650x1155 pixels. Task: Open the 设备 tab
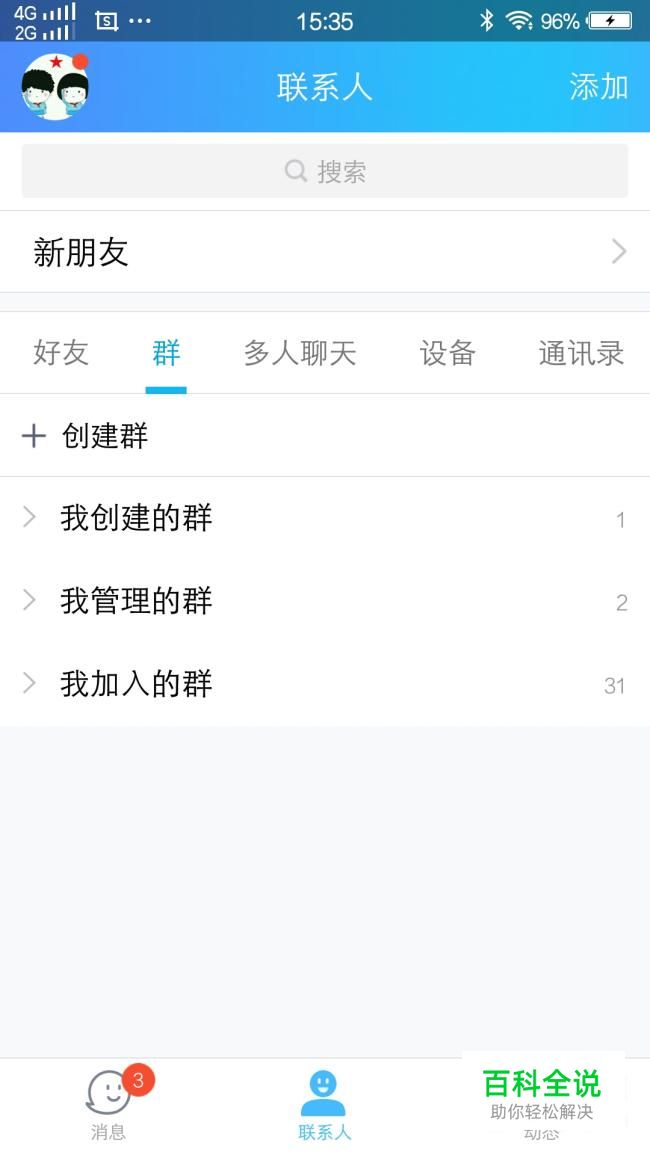pyautogui.click(x=447, y=352)
